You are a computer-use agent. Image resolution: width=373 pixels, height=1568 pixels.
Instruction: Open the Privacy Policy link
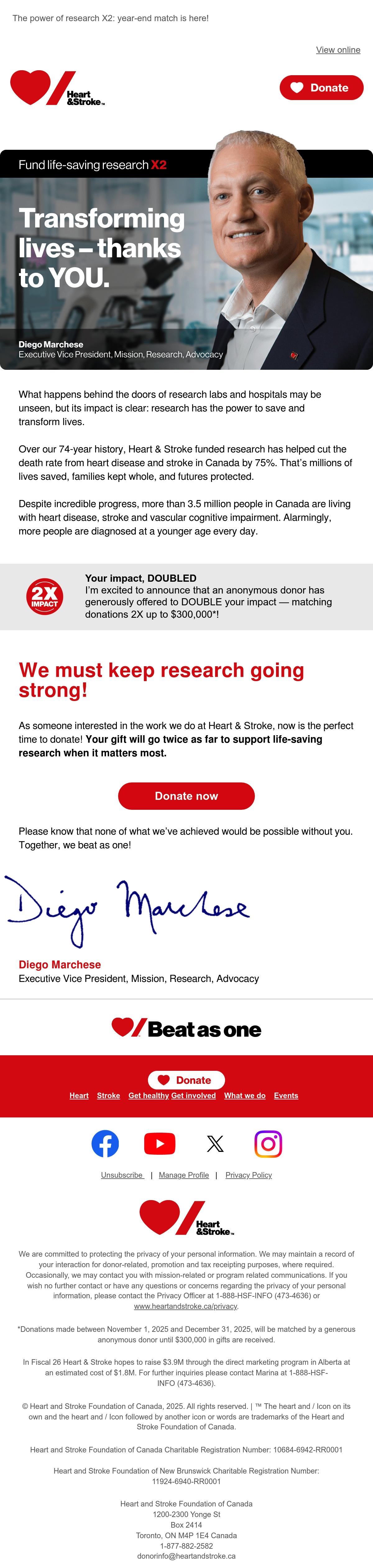[248, 1175]
